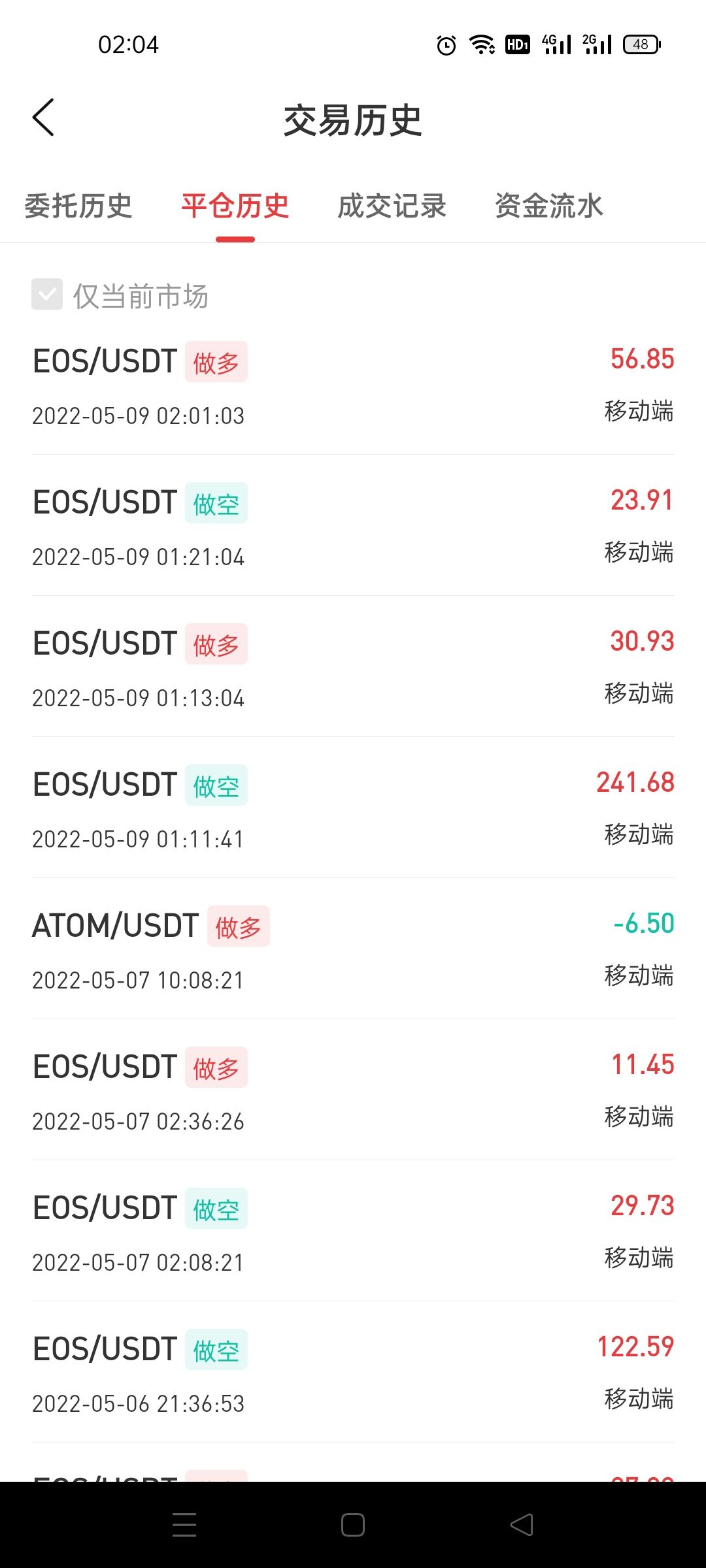Switch to the 委托历史 tab
Screen dimensions: 706x1568
78,206
